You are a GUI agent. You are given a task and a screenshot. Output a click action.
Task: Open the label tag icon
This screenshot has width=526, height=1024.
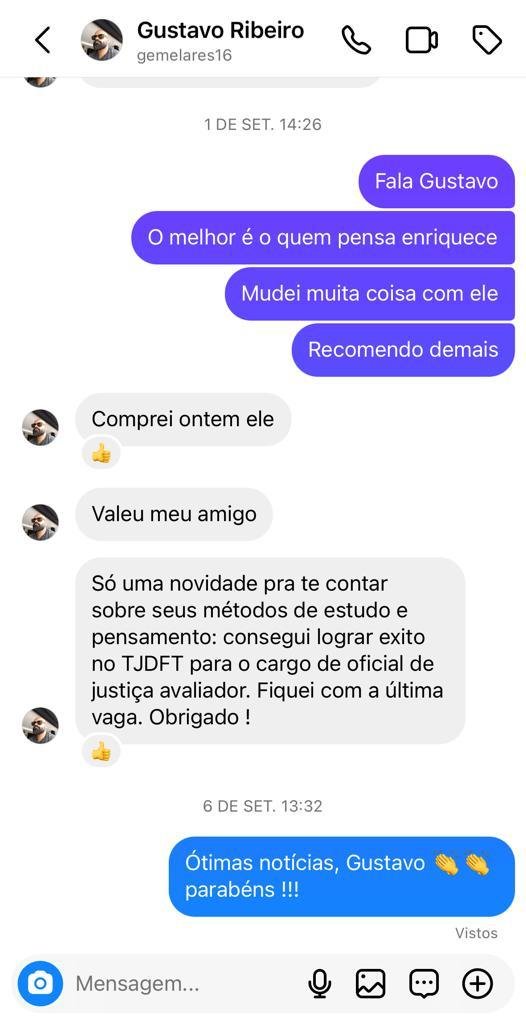point(487,40)
